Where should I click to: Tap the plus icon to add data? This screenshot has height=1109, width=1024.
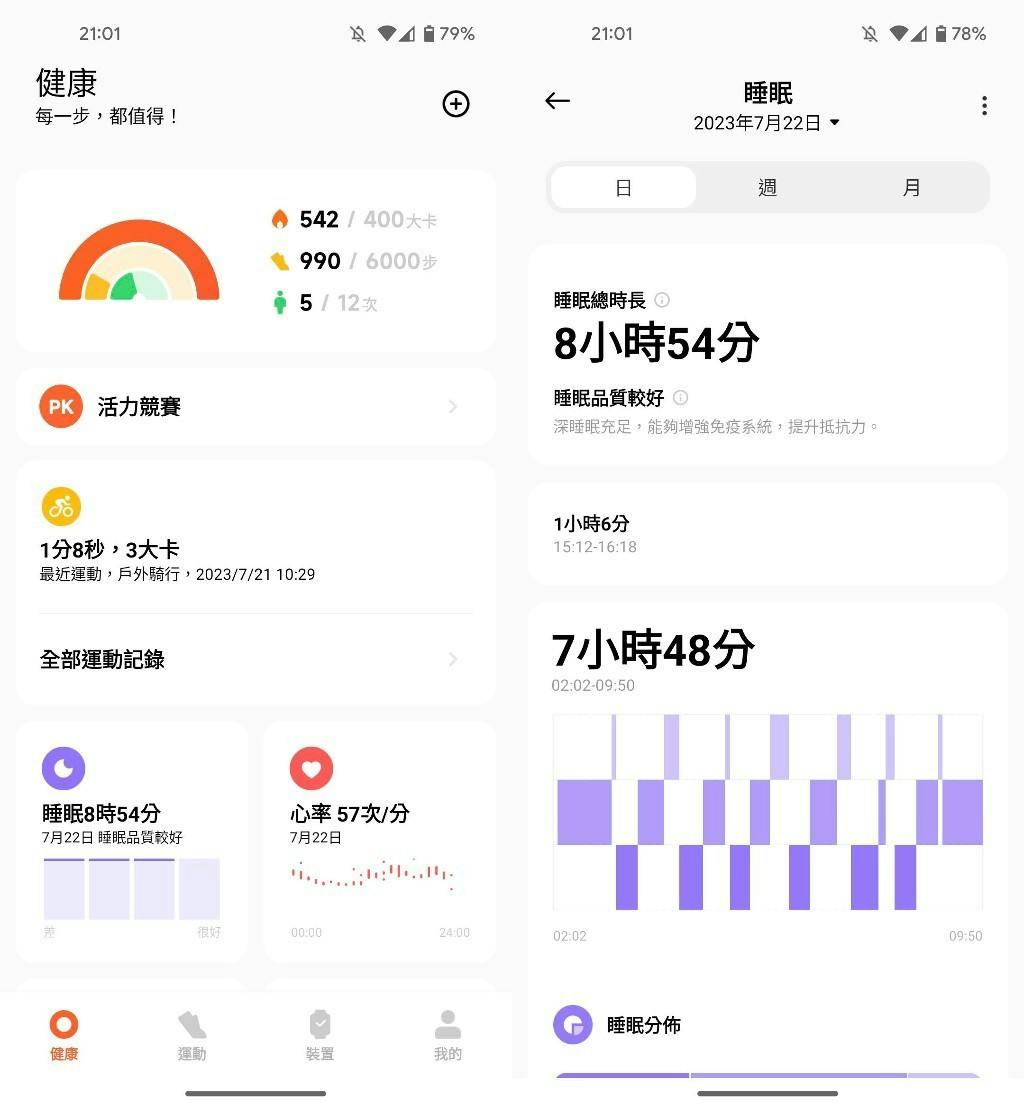(x=456, y=104)
